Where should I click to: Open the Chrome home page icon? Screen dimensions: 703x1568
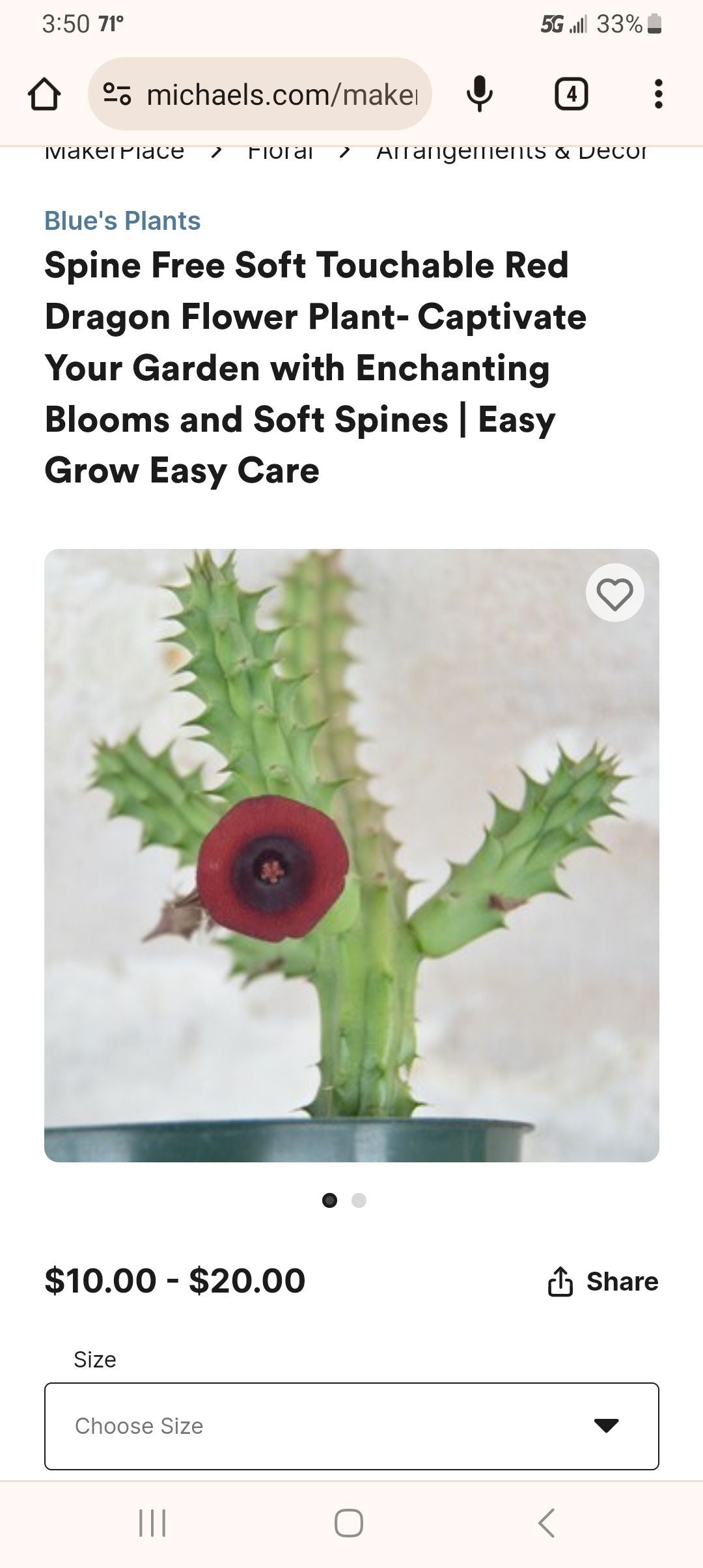(44, 92)
